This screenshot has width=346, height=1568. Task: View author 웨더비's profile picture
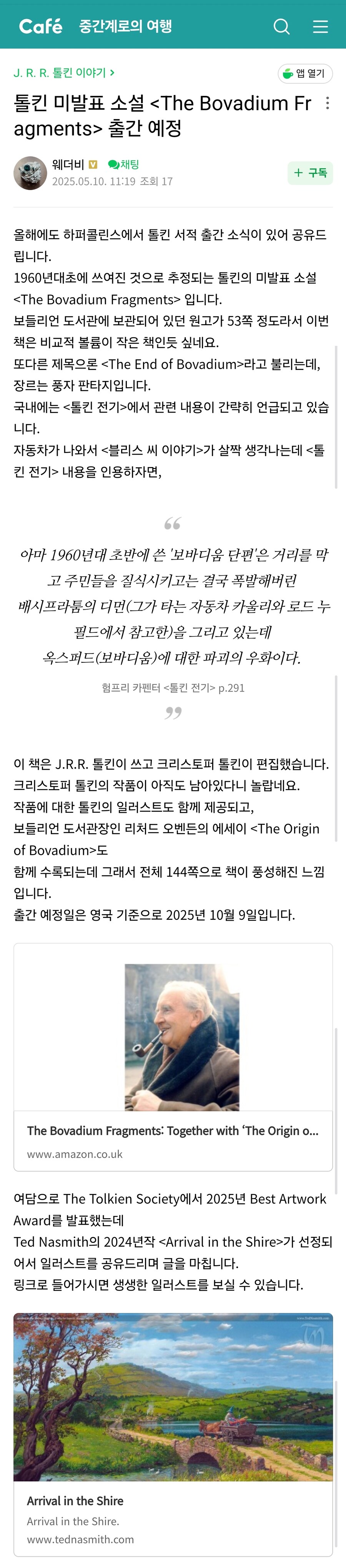pyautogui.click(x=30, y=173)
